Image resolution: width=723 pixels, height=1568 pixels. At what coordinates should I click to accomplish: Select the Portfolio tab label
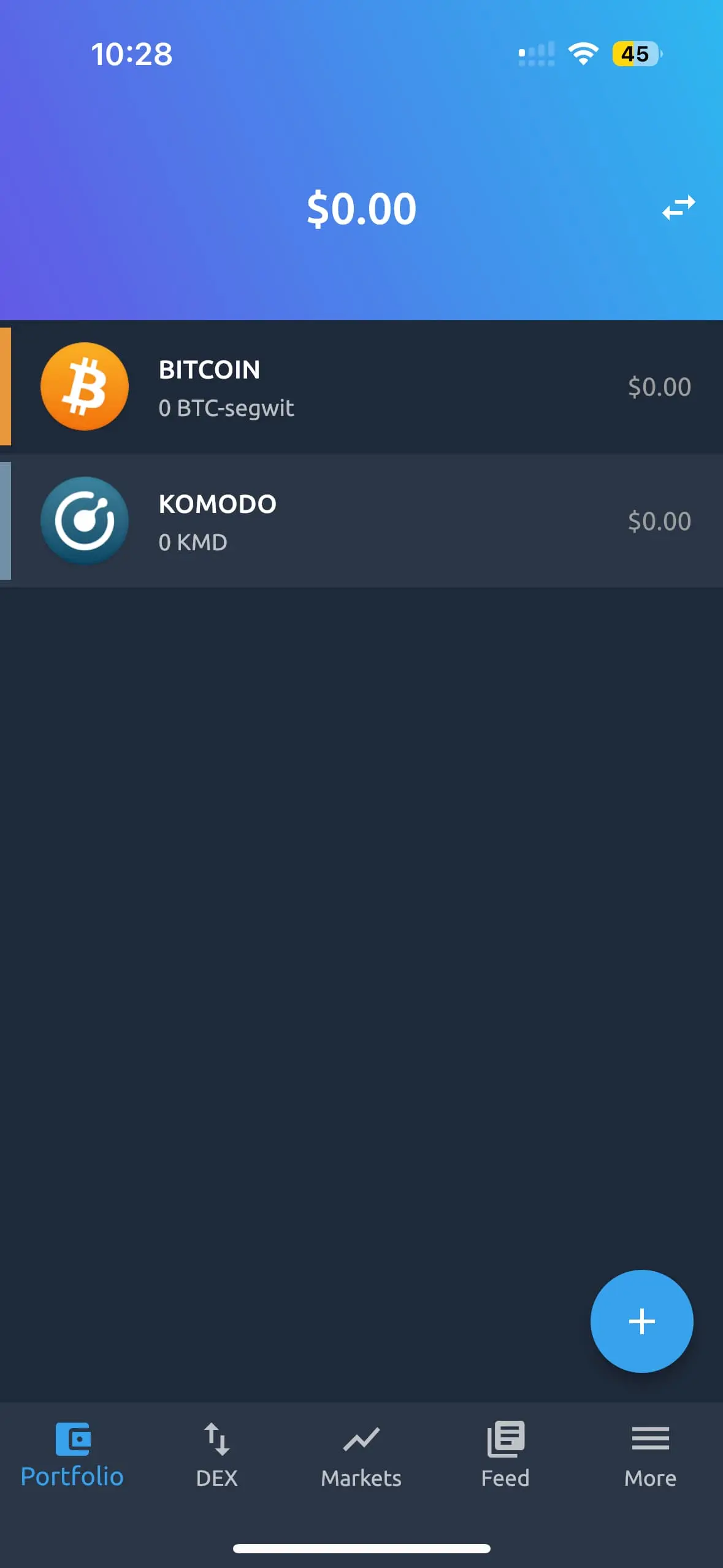pos(72,1476)
